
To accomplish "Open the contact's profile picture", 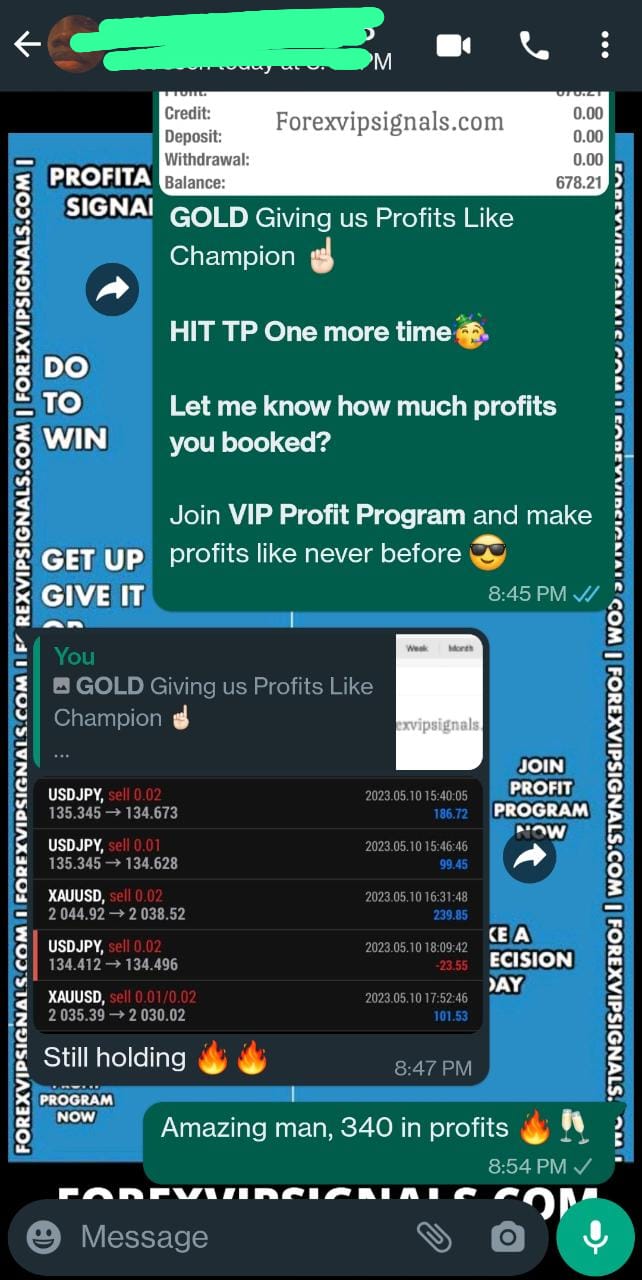I will tap(74, 44).
